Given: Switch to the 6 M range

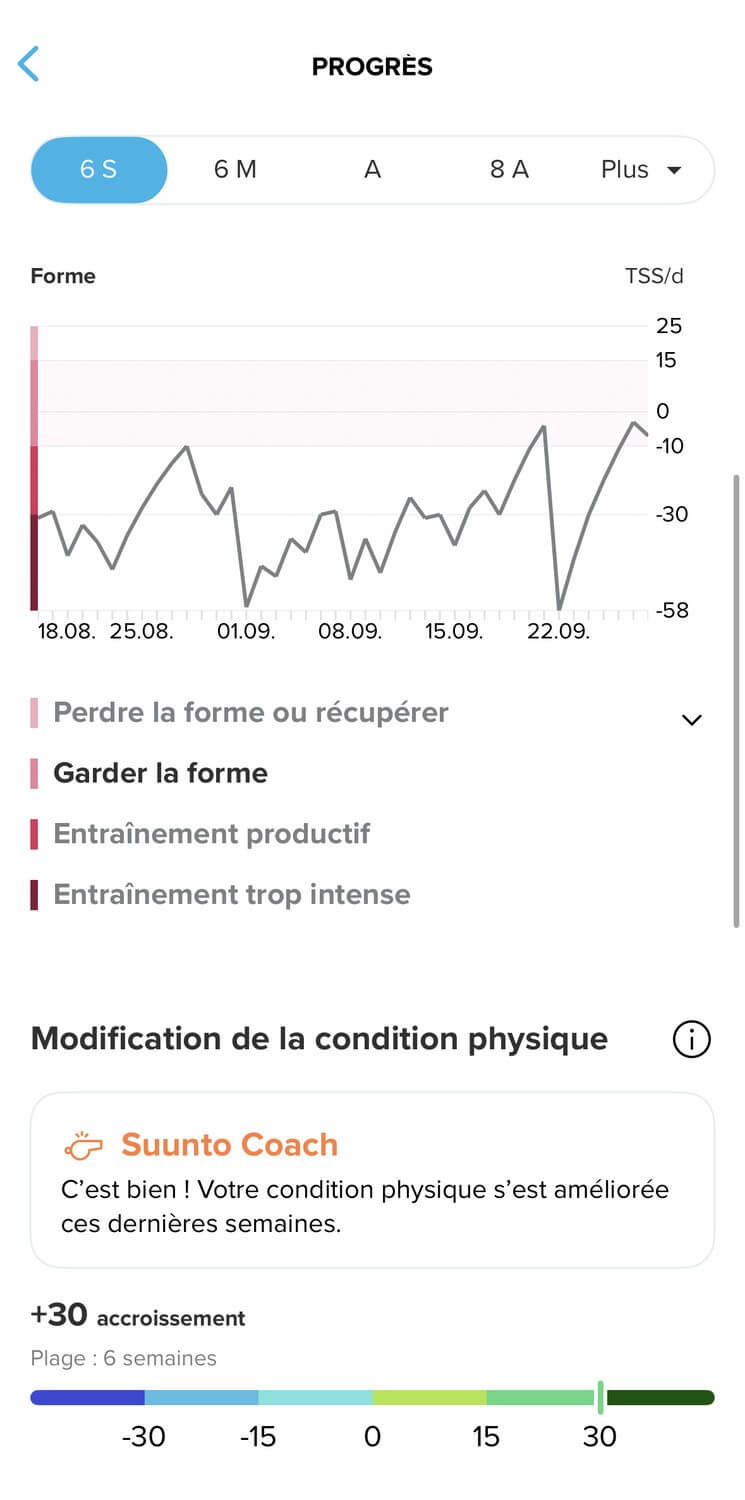Looking at the screenshot, I should 235,170.
